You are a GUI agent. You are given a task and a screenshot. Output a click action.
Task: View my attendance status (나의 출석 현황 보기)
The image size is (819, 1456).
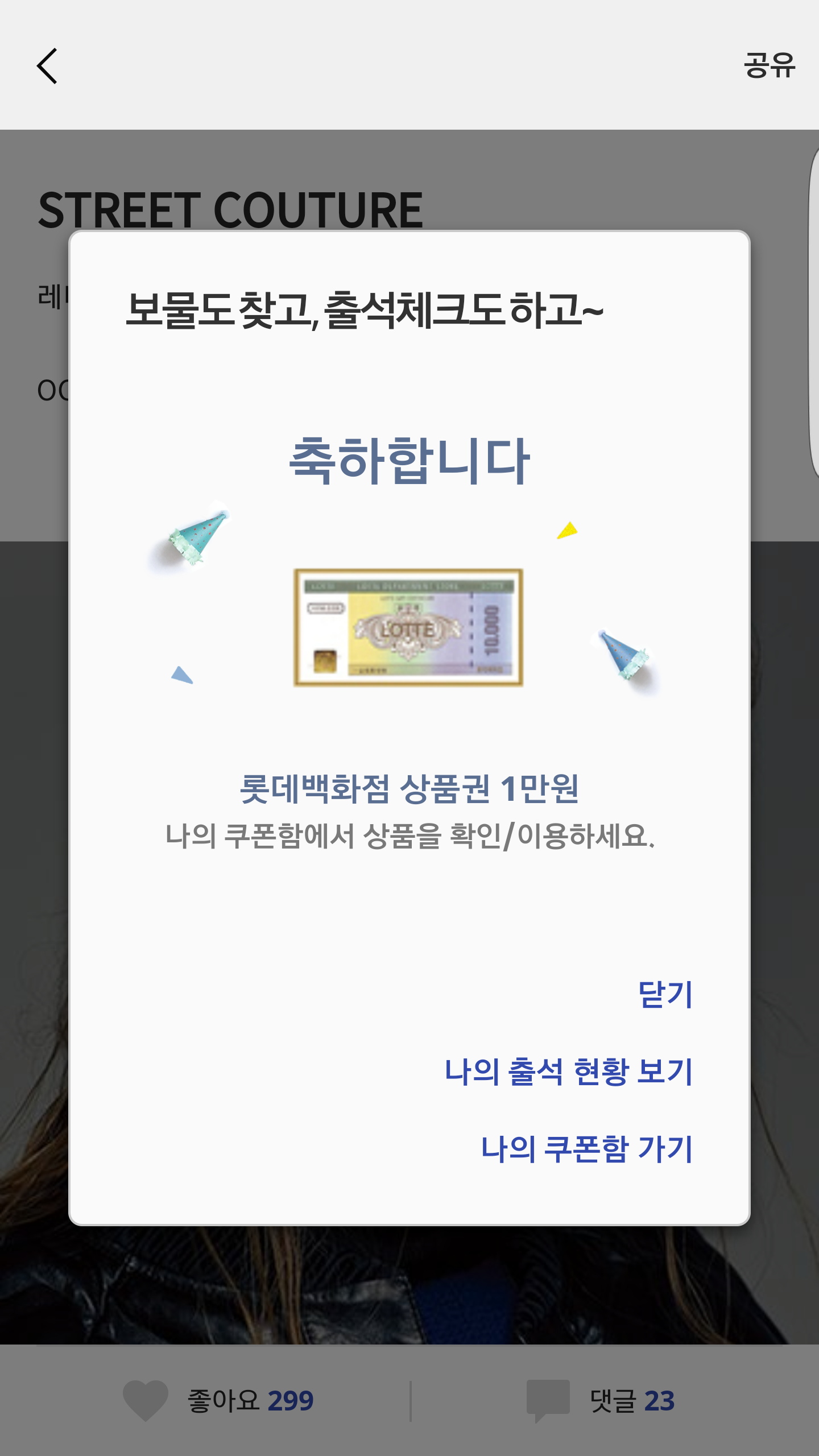click(x=568, y=1072)
